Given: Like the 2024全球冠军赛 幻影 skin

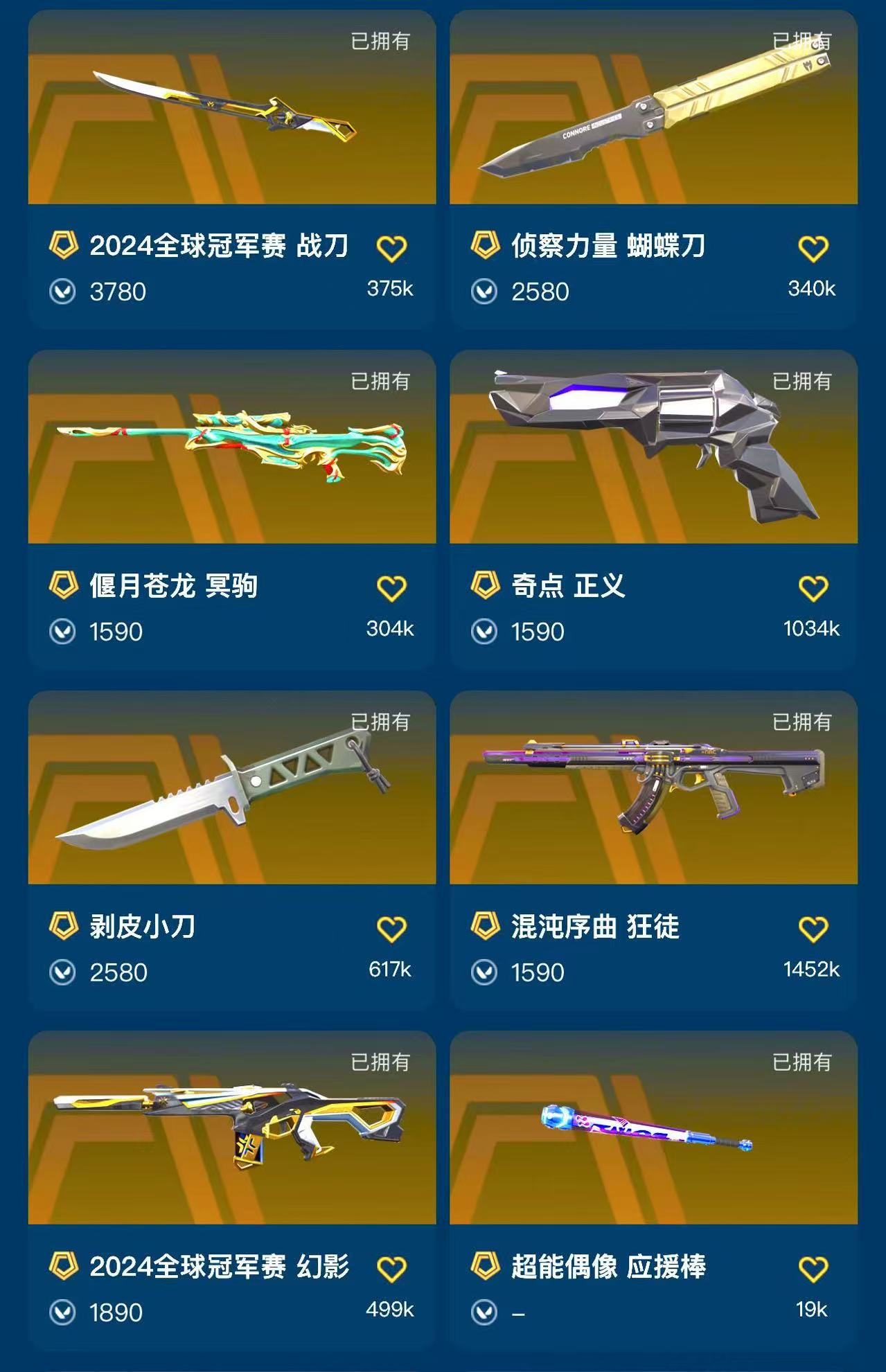Looking at the screenshot, I should coord(391,1269).
